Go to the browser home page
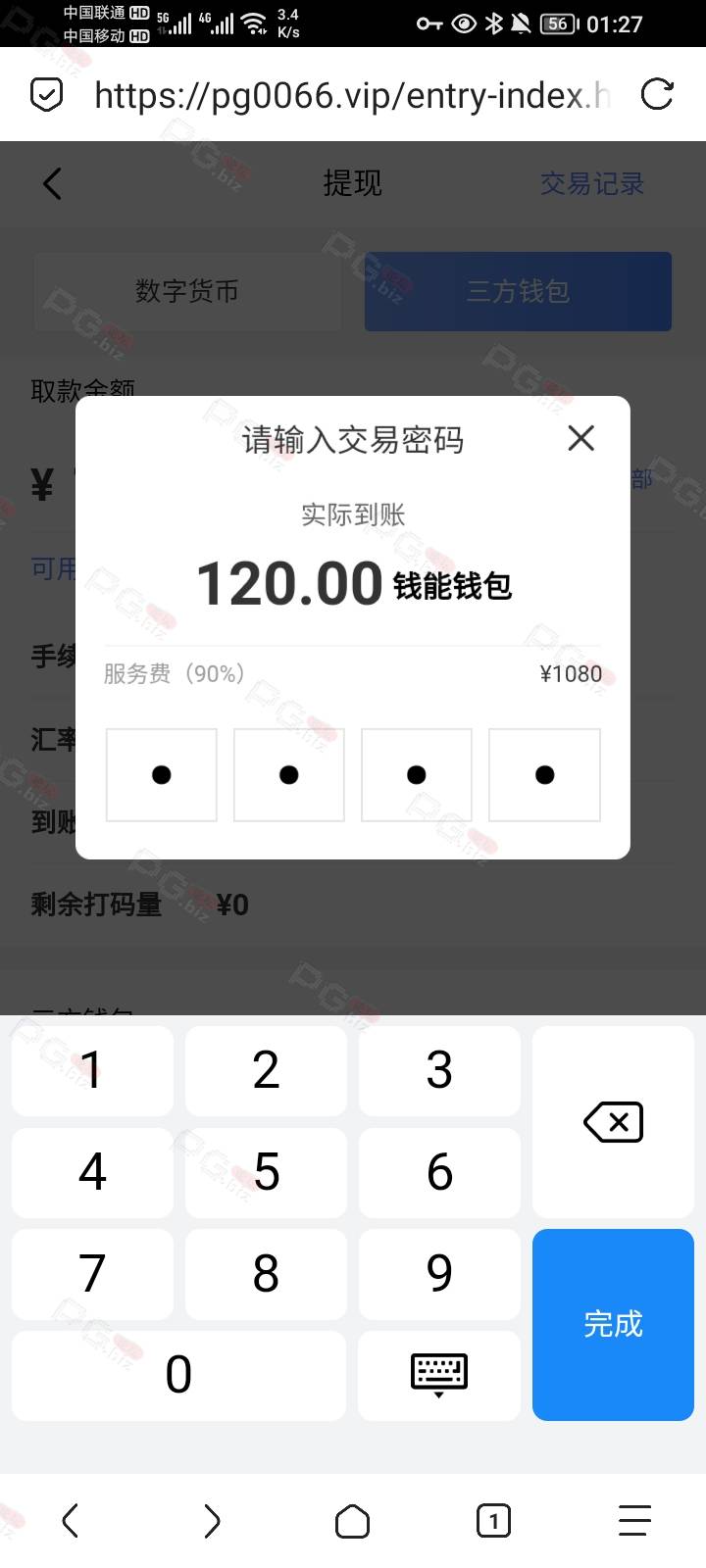This screenshot has height=1568, width=706. pyautogui.click(x=352, y=1521)
